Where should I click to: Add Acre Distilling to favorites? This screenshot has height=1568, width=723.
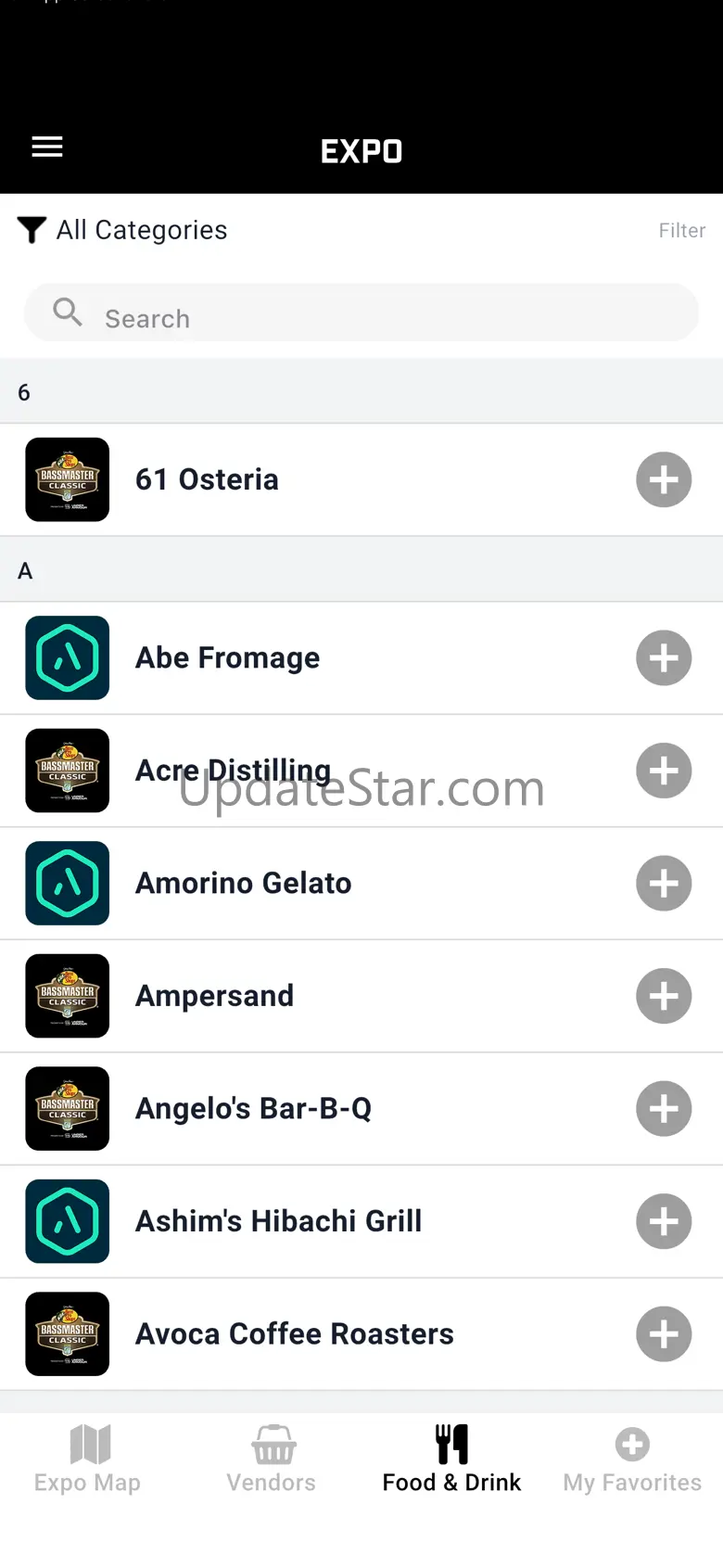click(x=664, y=771)
